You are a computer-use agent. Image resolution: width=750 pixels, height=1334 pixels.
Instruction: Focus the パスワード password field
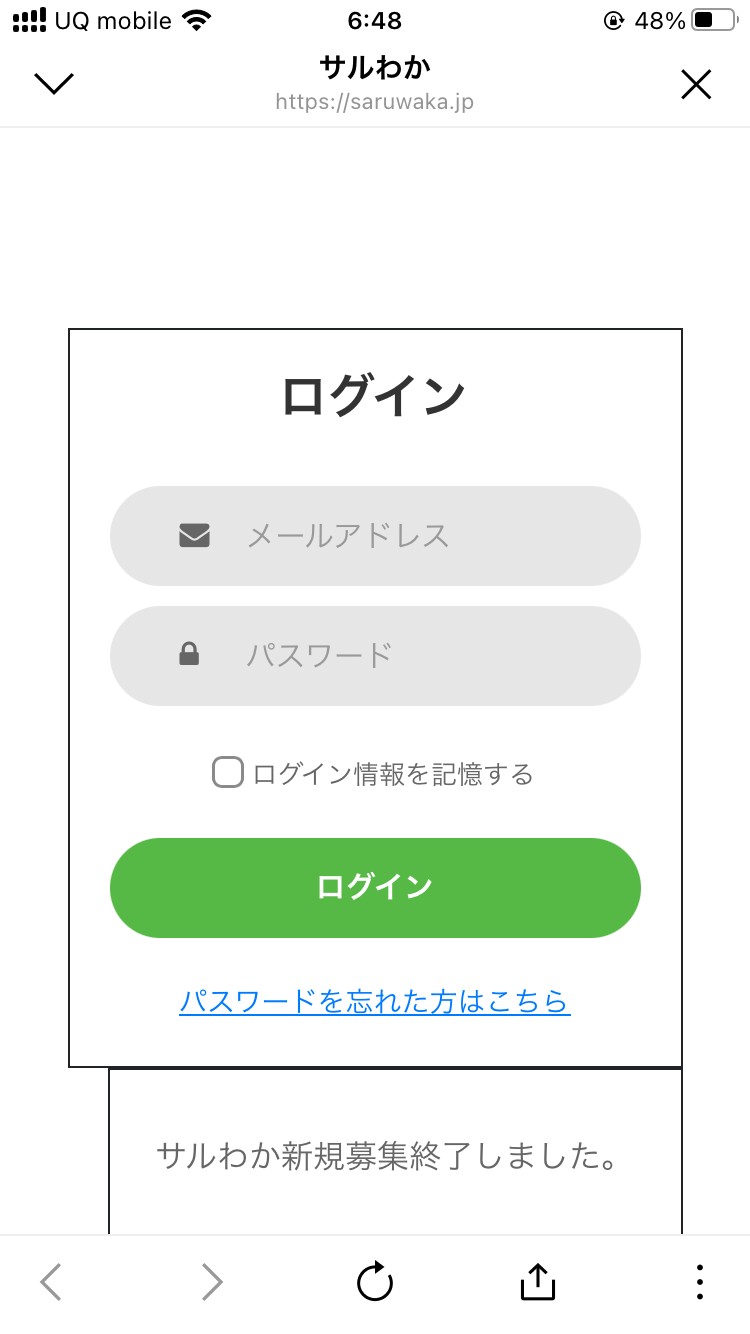(x=375, y=656)
